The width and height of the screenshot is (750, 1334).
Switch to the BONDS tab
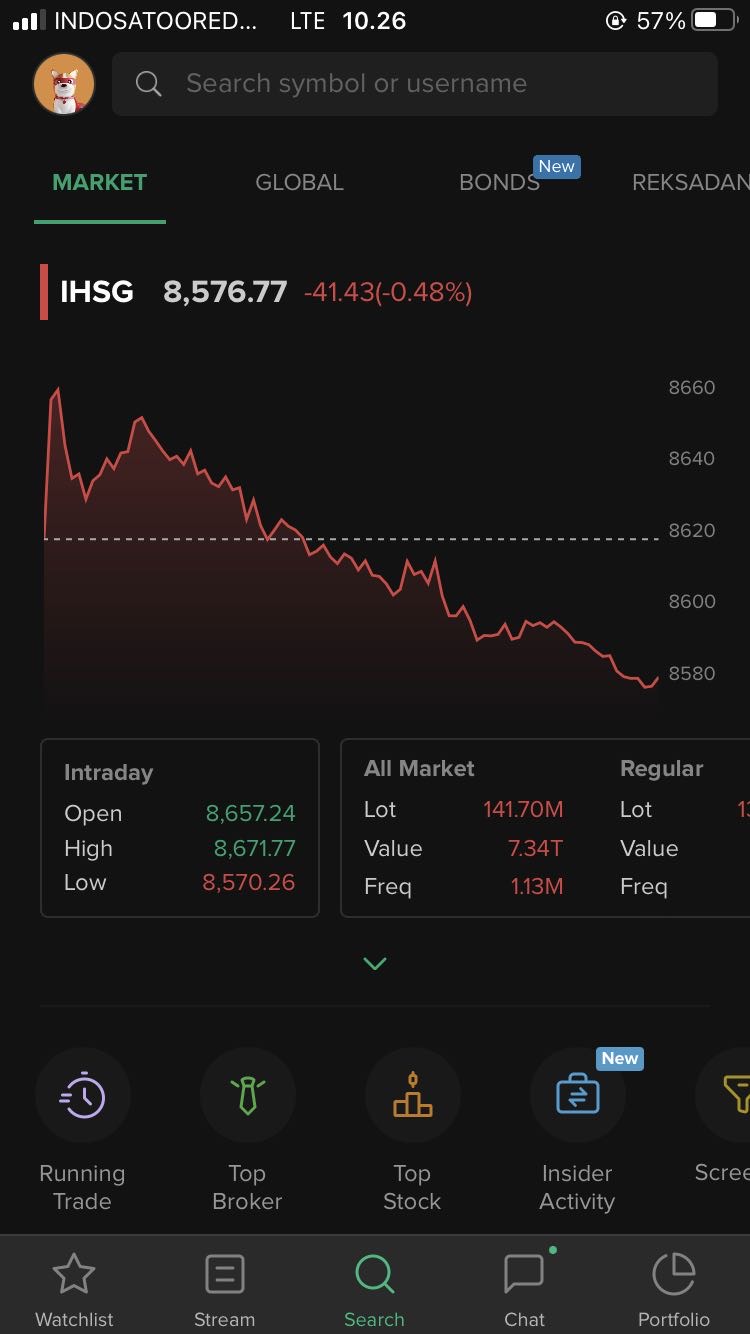pos(499,183)
